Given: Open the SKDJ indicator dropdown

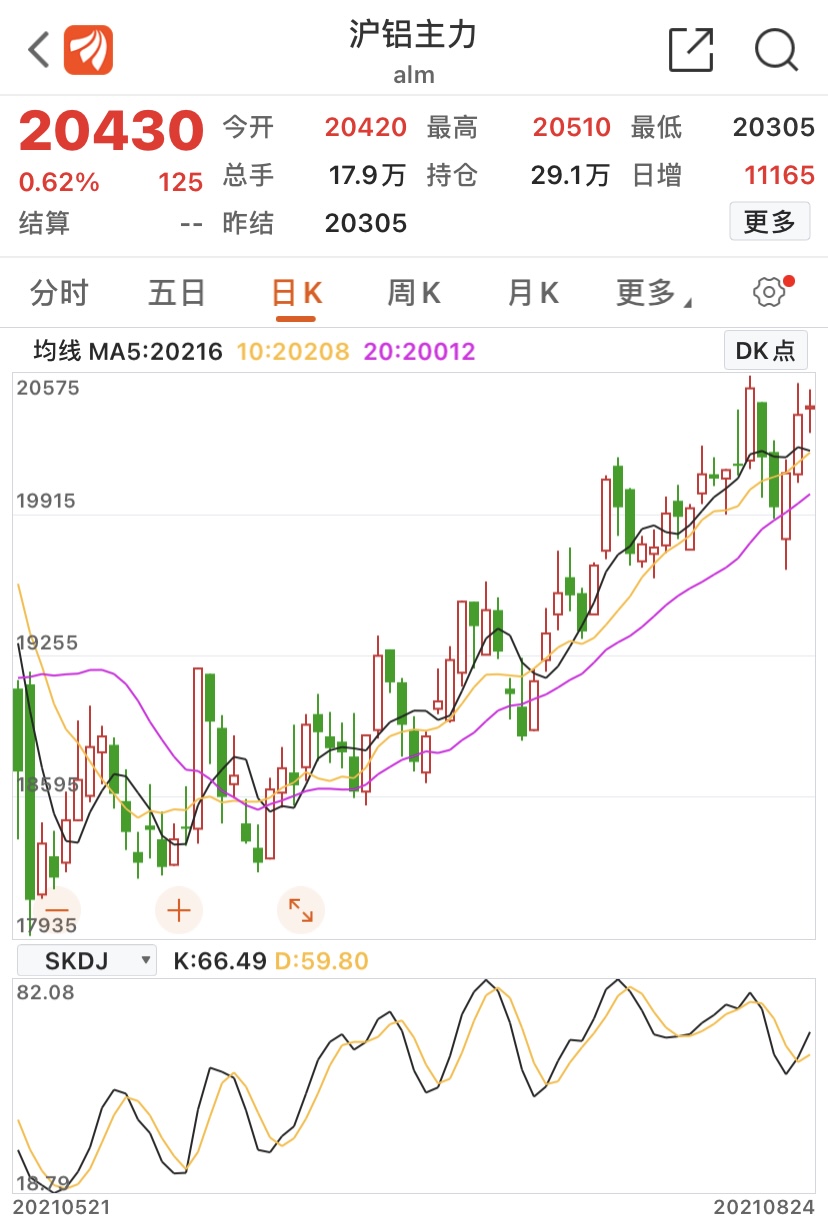Looking at the screenshot, I should [x=87, y=961].
